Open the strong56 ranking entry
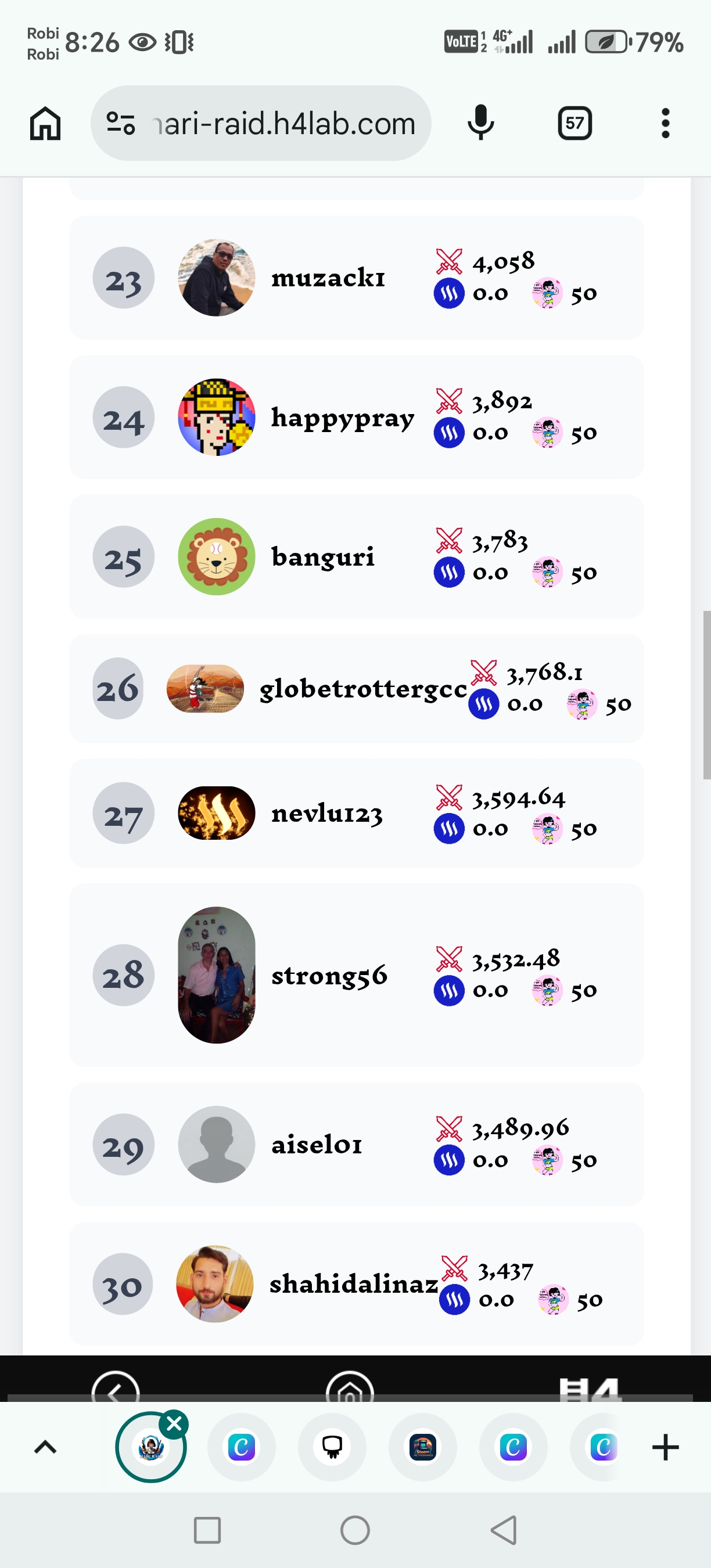Screen dimensions: 711x1568 click(329, 975)
